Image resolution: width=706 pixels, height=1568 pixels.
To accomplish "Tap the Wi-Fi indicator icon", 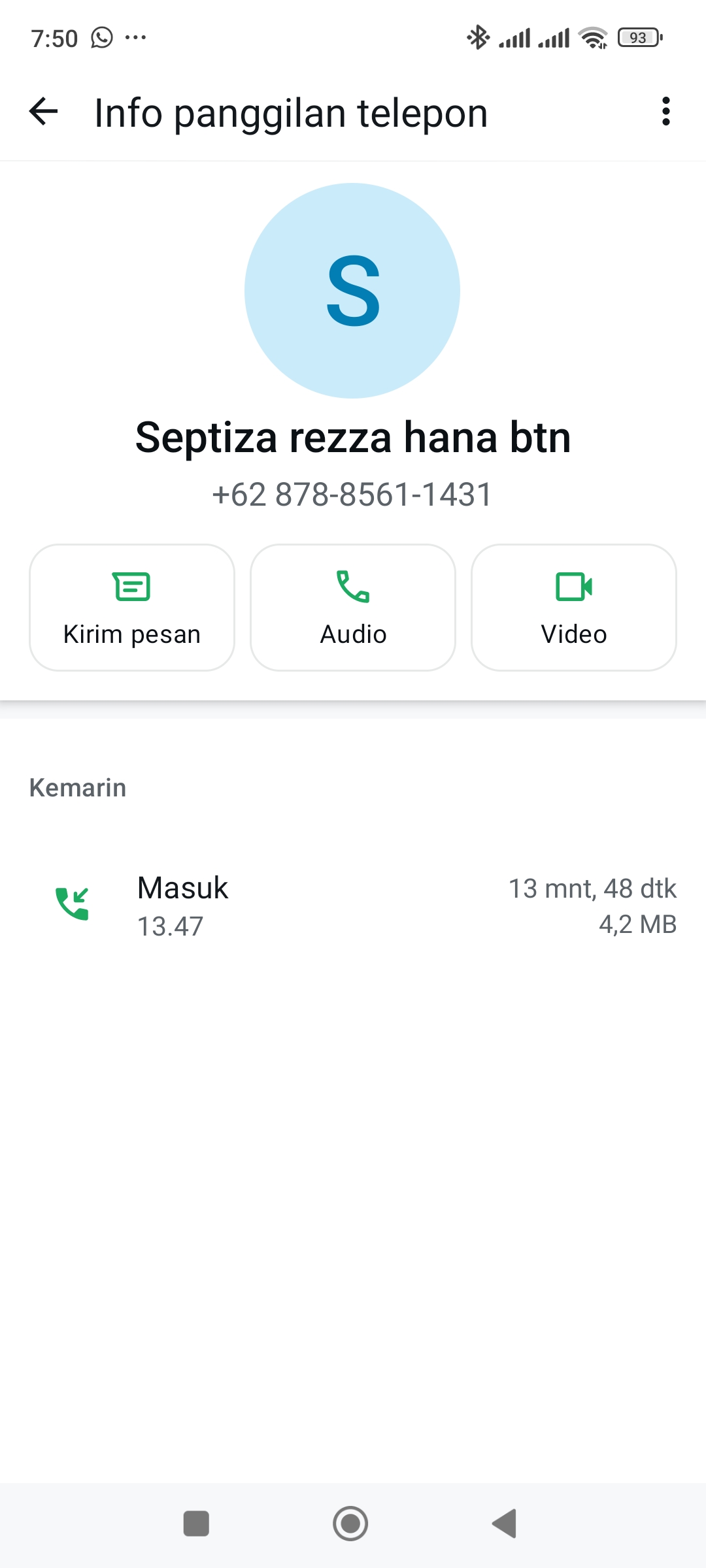I will click(594, 37).
